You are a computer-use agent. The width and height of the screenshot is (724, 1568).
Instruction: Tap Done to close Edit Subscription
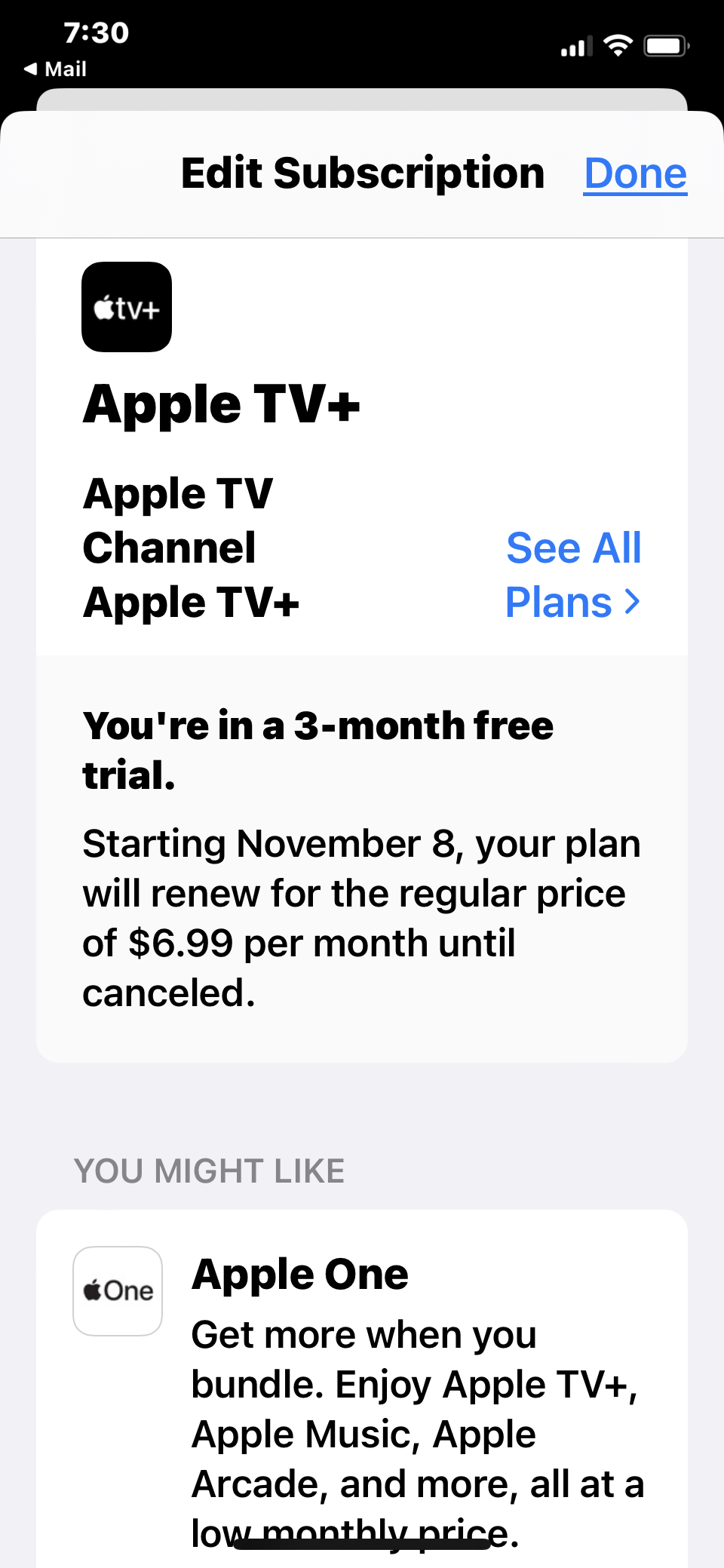point(635,174)
